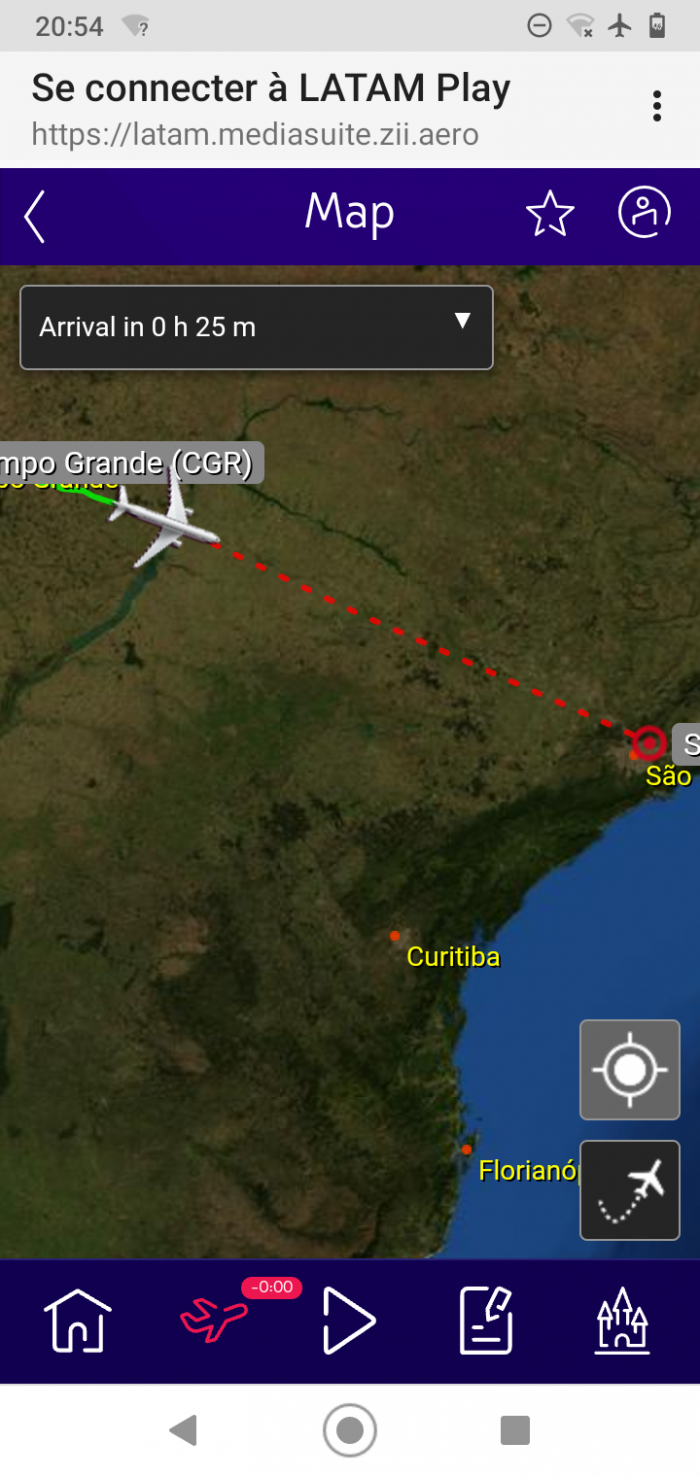The width and height of the screenshot is (700, 1477).
Task: Open the browser overflow menu
Action: (x=657, y=106)
